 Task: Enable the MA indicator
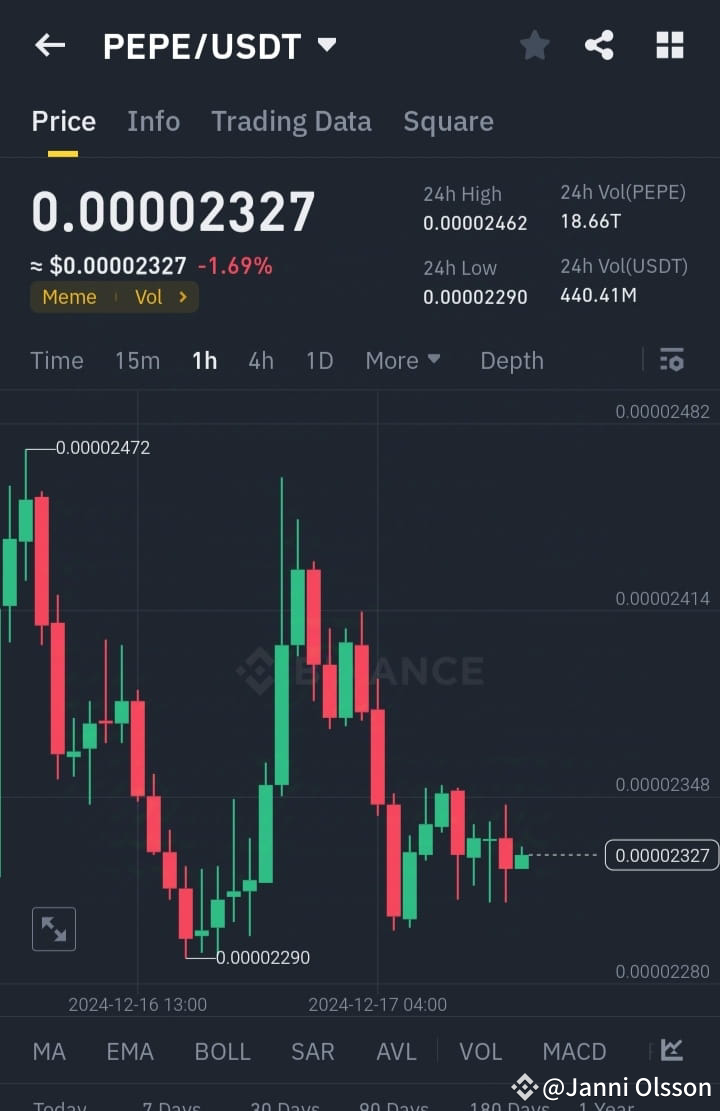[x=48, y=1051]
